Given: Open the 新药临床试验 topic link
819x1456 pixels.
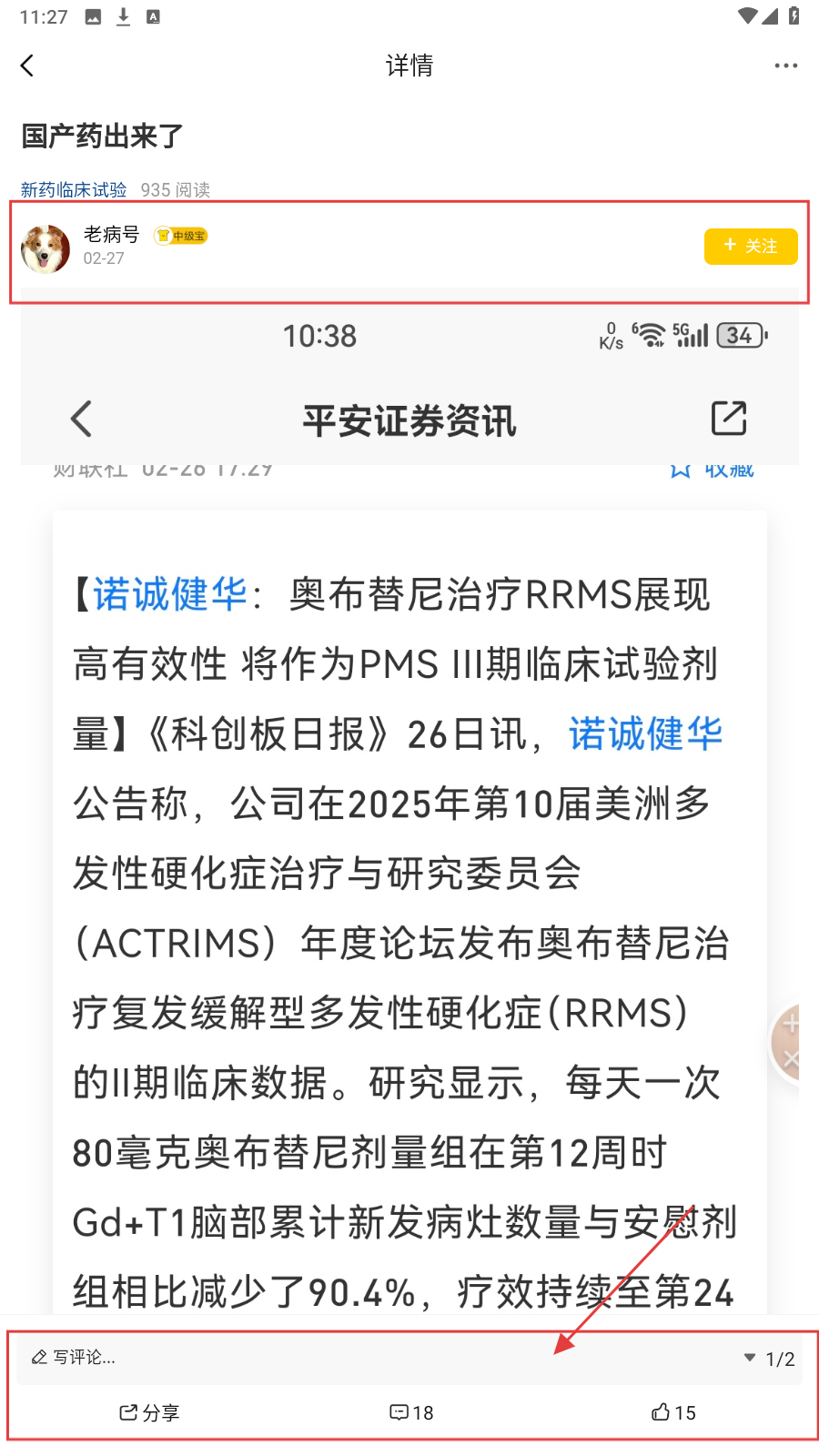Looking at the screenshot, I should [x=74, y=189].
